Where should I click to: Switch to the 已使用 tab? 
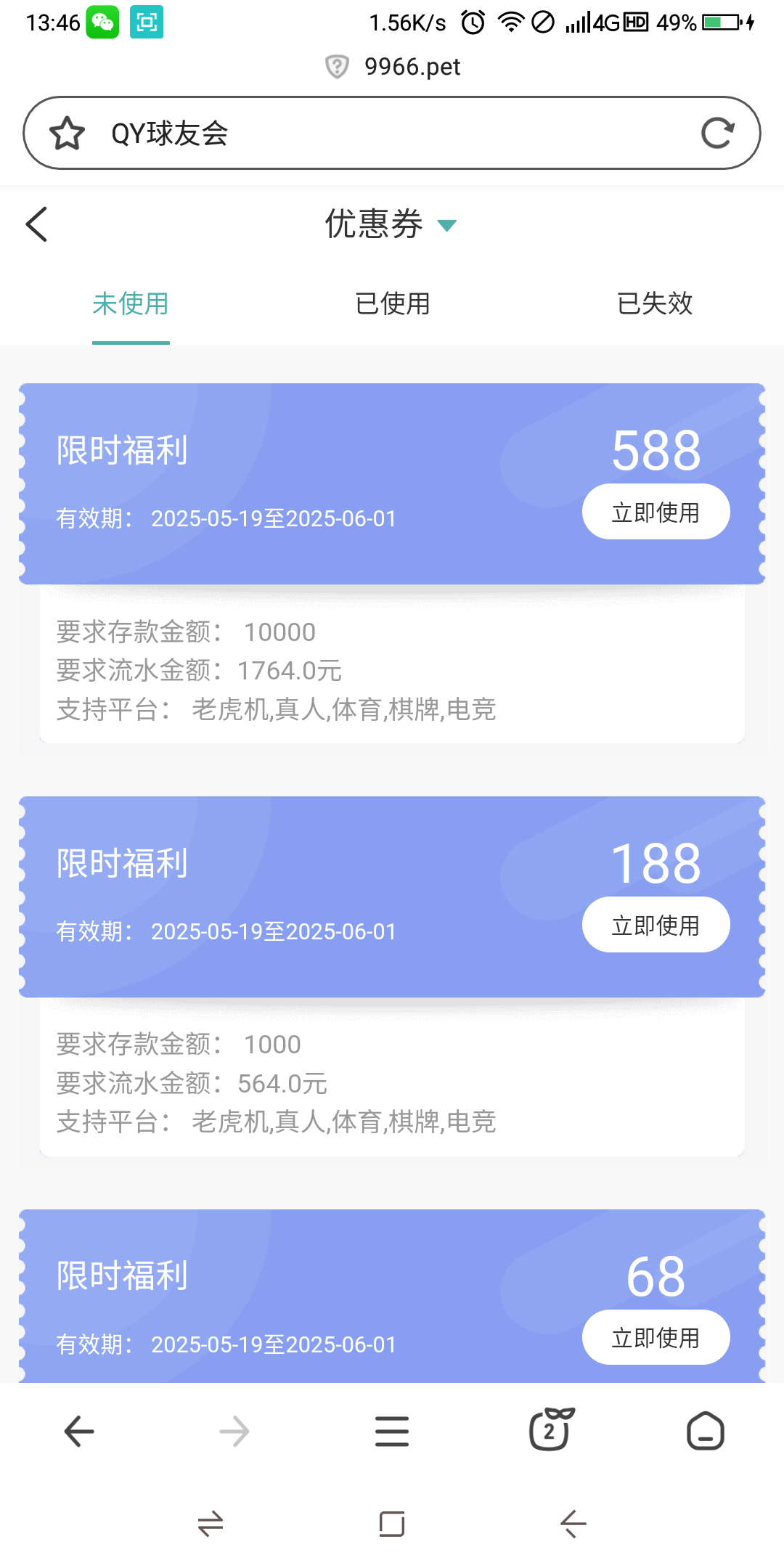tap(392, 303)
